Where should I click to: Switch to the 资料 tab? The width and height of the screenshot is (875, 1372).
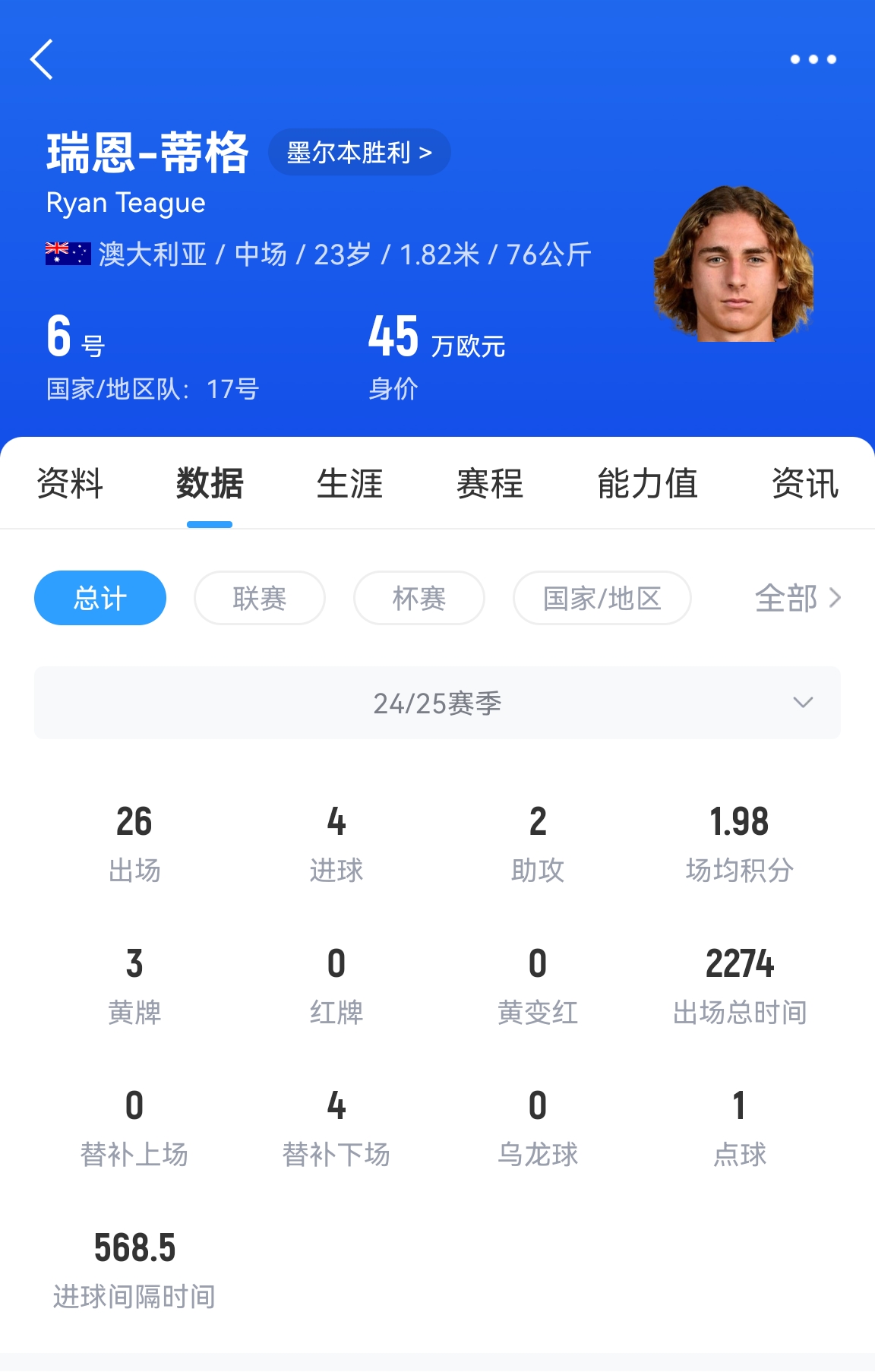[70, 484]
